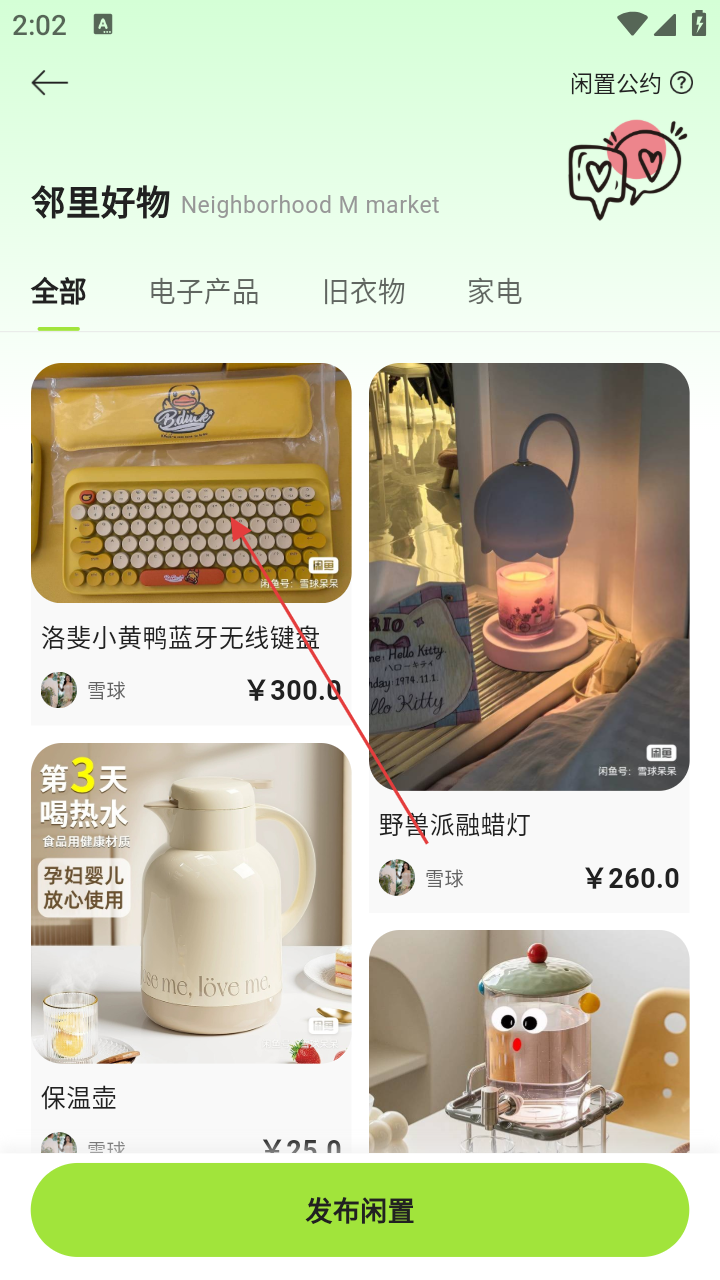
Task: Open 闲置公约 help link
Action: 631,83
